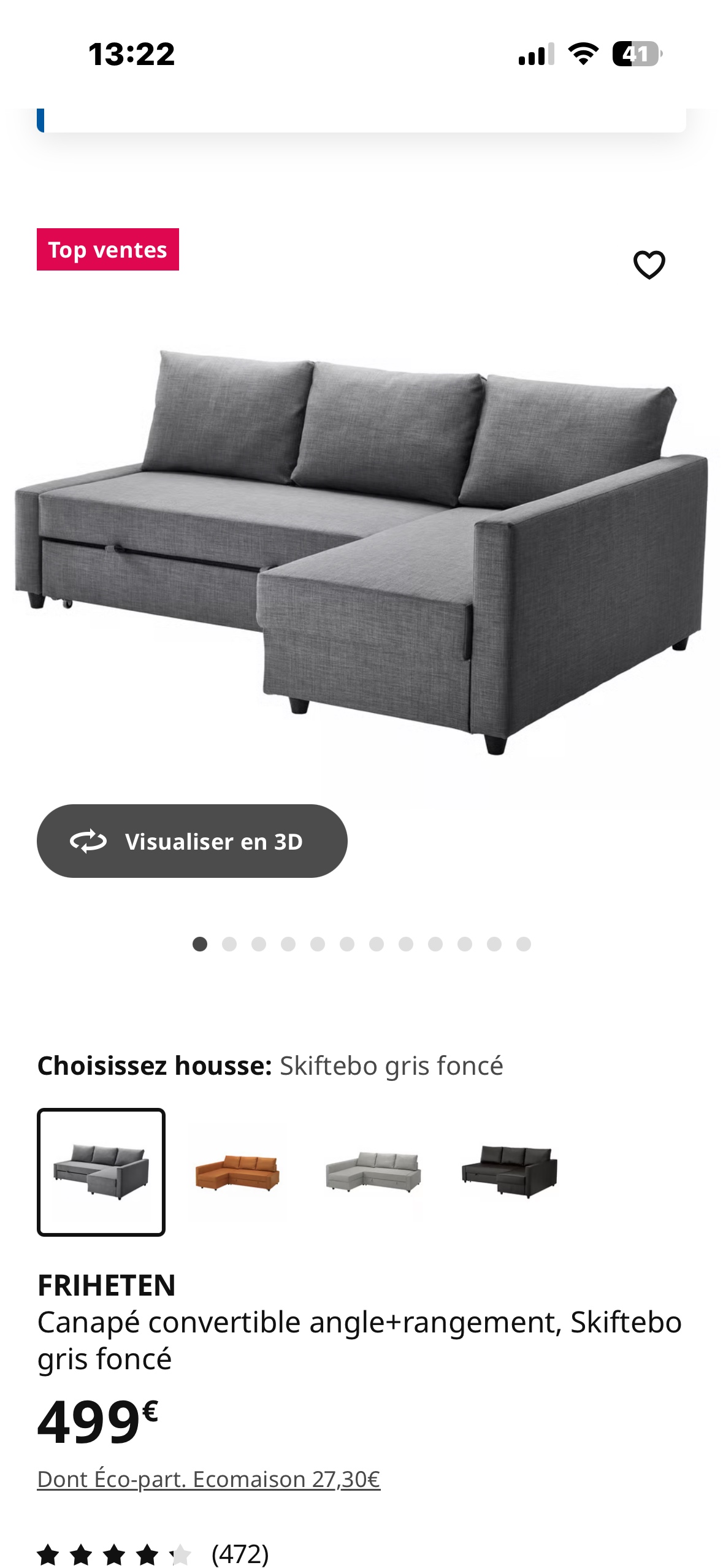Screen dimensions: 723x1568
Task: Open the Visualiser en 3D viewer
Action: click(192, 841)
